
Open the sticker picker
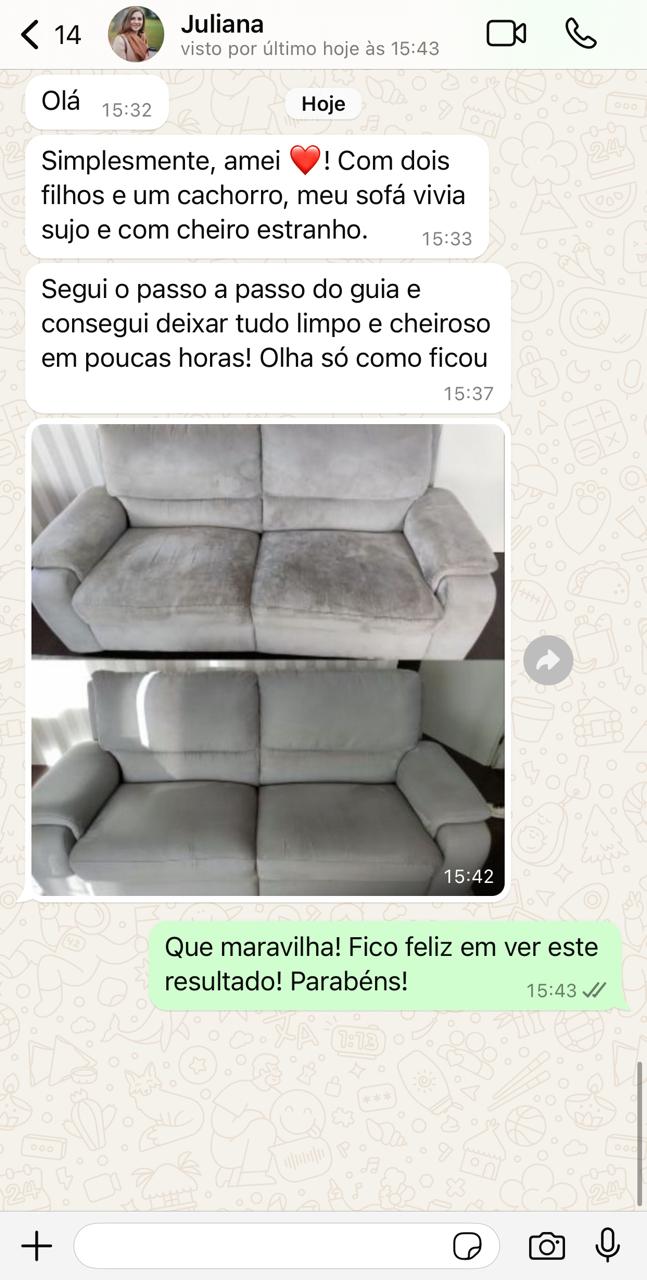click(x=467, y=1247)
